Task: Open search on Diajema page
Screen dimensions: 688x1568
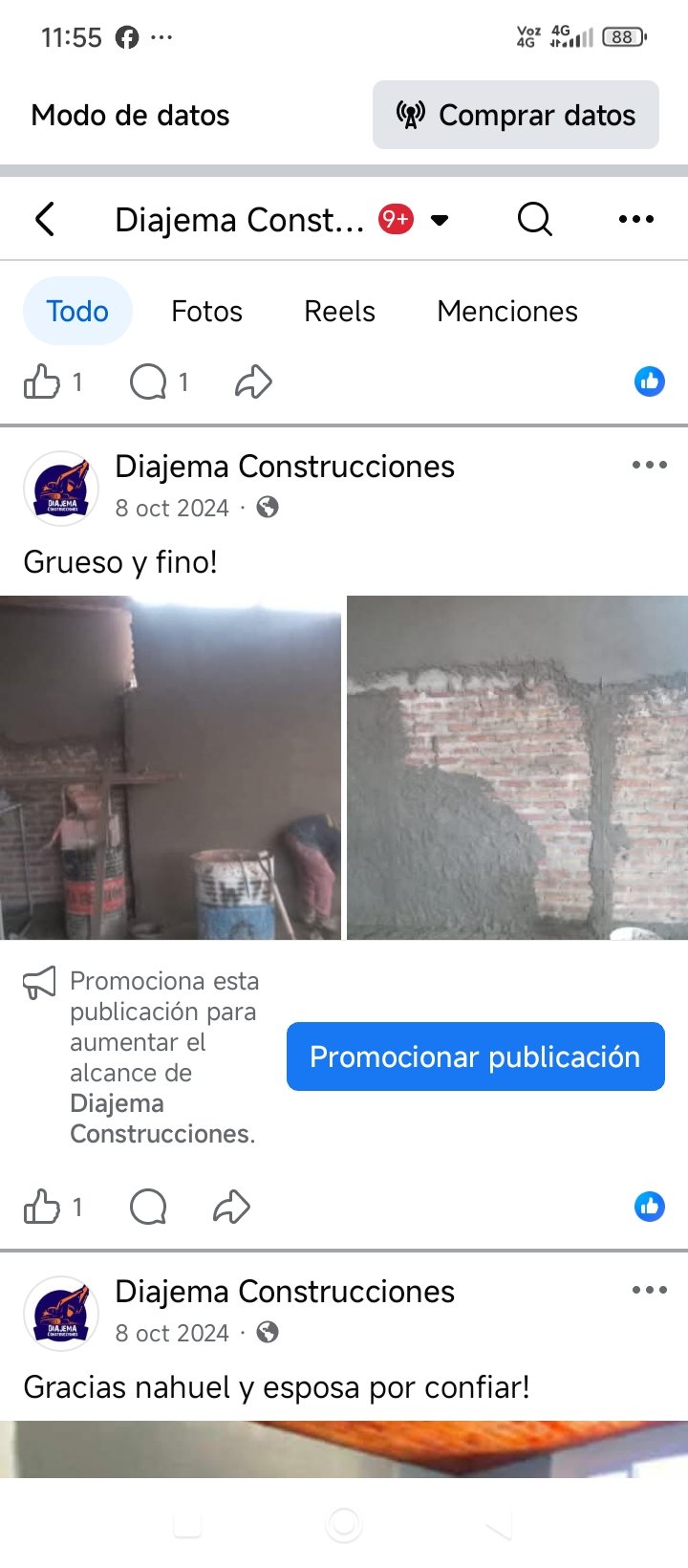Action: coord(534,219)
